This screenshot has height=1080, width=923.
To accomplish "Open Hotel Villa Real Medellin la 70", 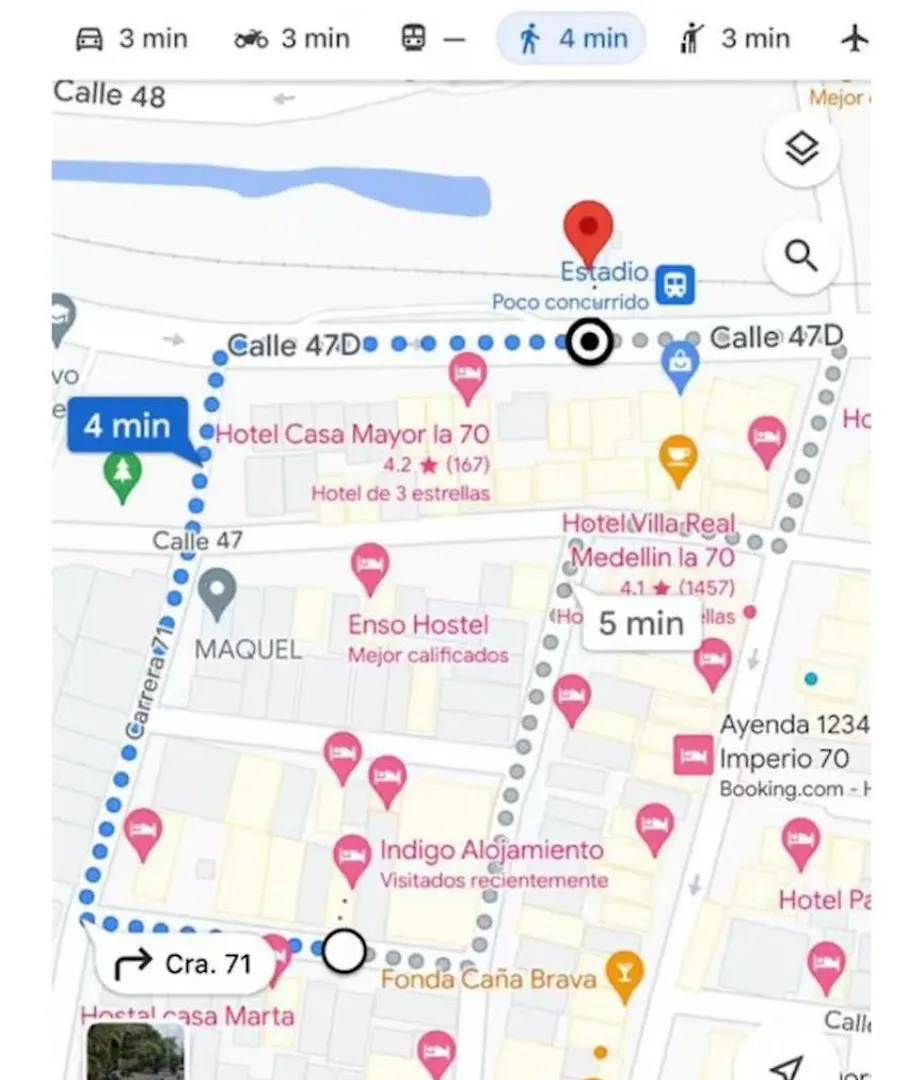I will 650,540.
